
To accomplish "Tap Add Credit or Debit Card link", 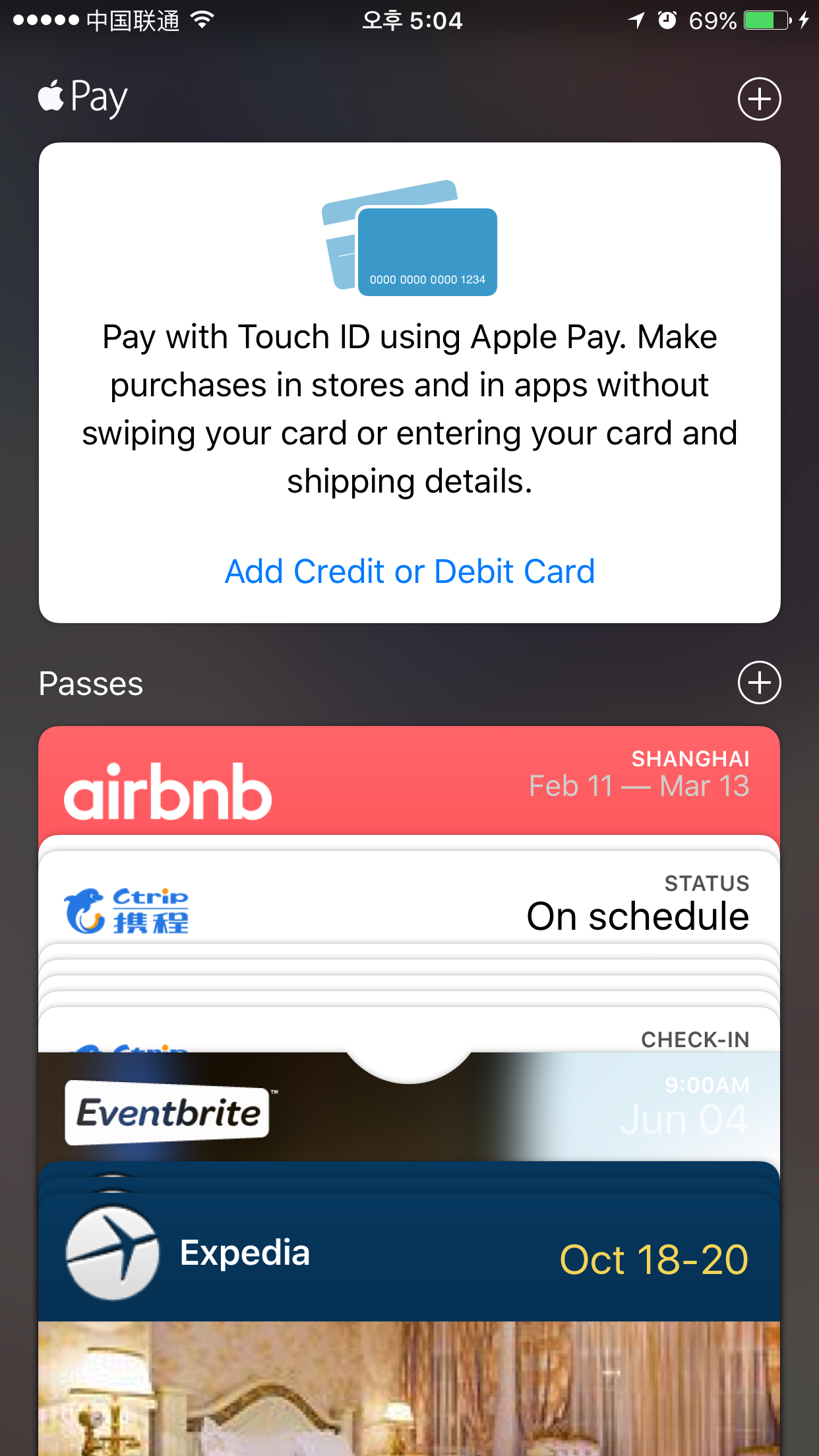I will [409, 571].
